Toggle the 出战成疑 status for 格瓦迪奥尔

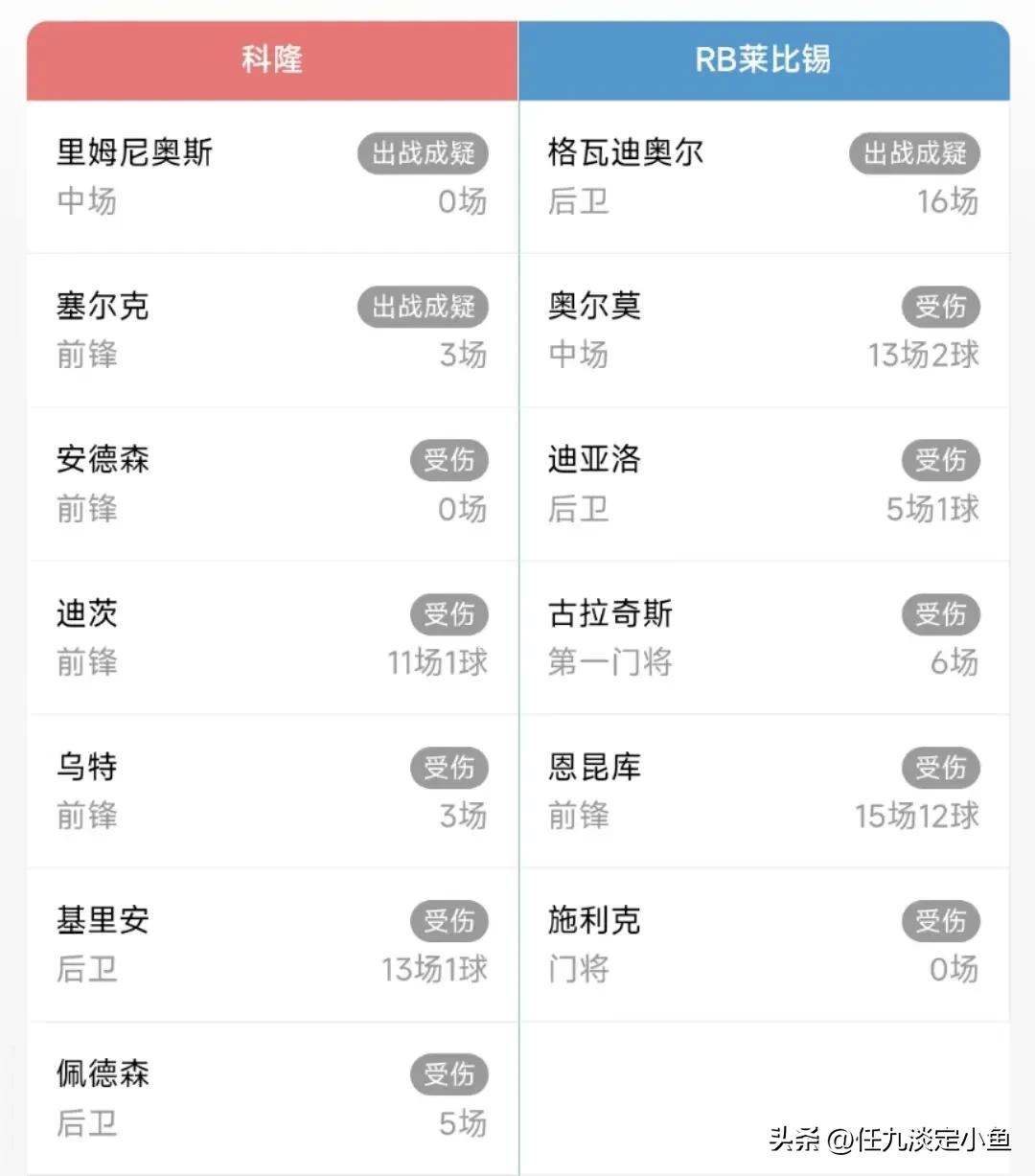(914, 153)
